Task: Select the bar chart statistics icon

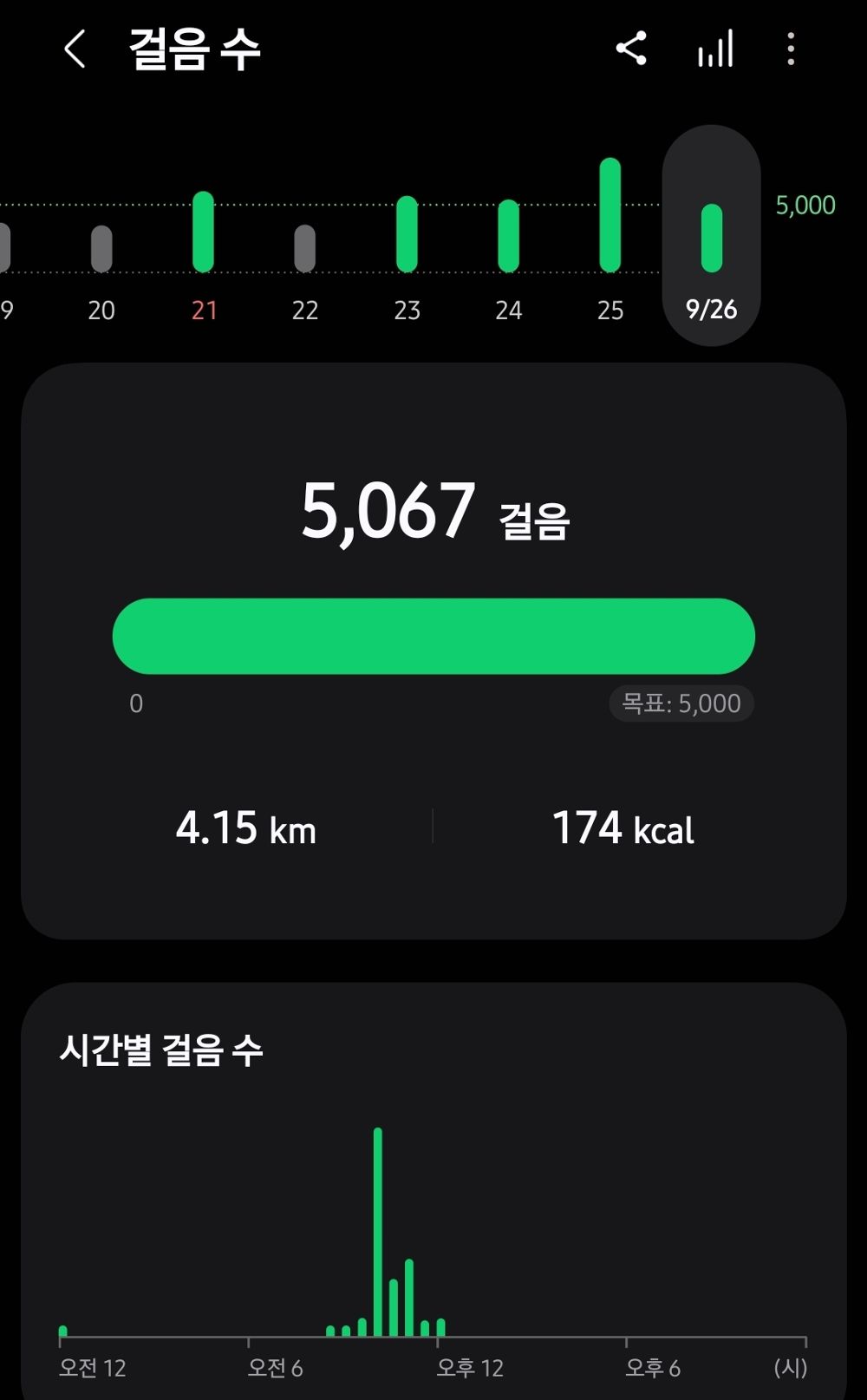Action: point(714,48)
